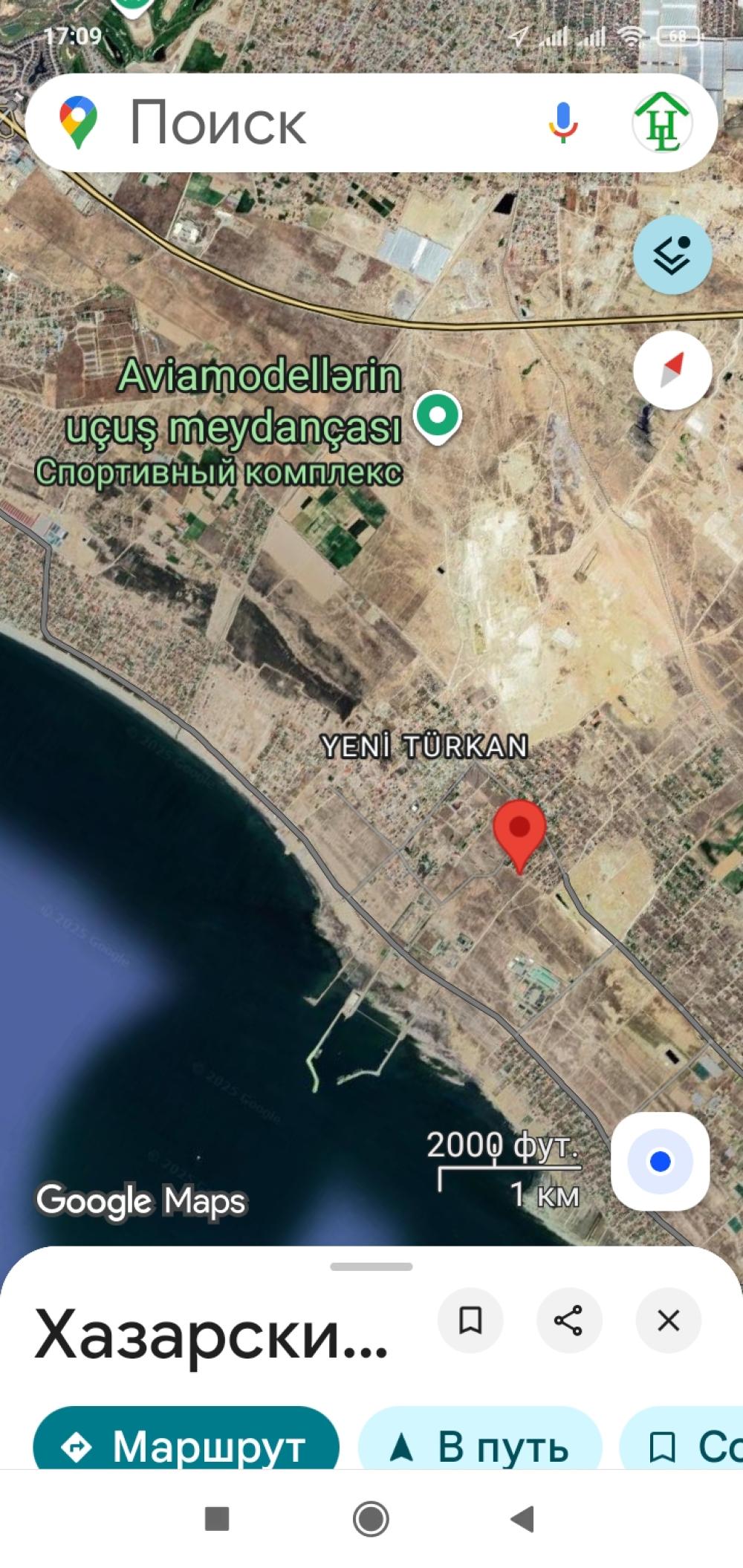Close the place info panel
The height and width of the screenshot is (1568, 743).
click(668, 1320)
